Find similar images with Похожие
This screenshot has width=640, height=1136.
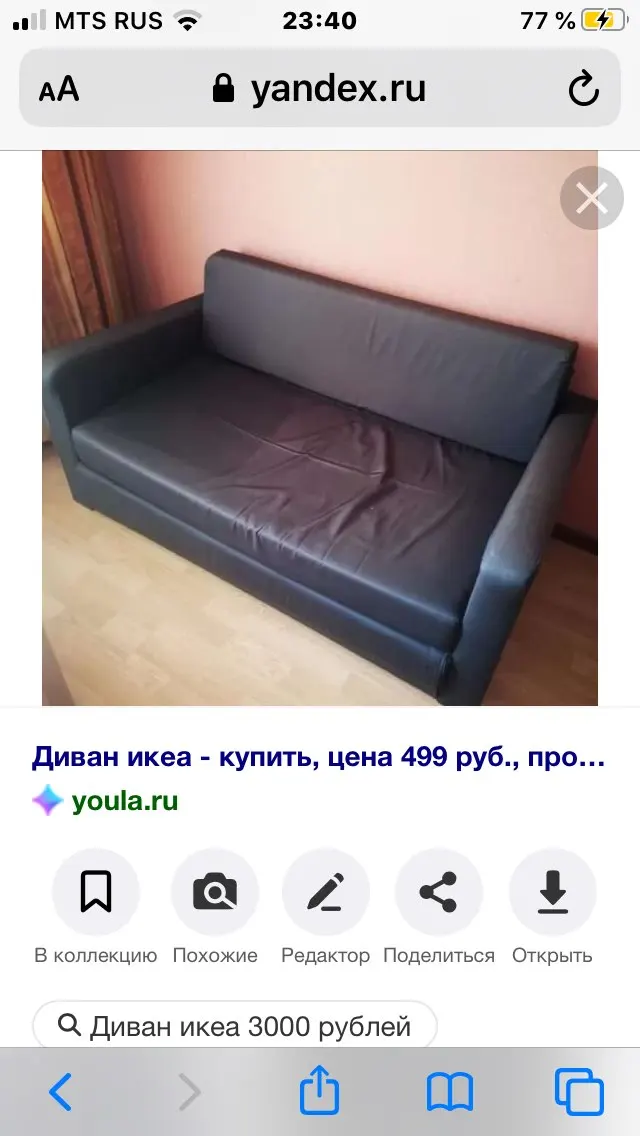pos(215,892)
